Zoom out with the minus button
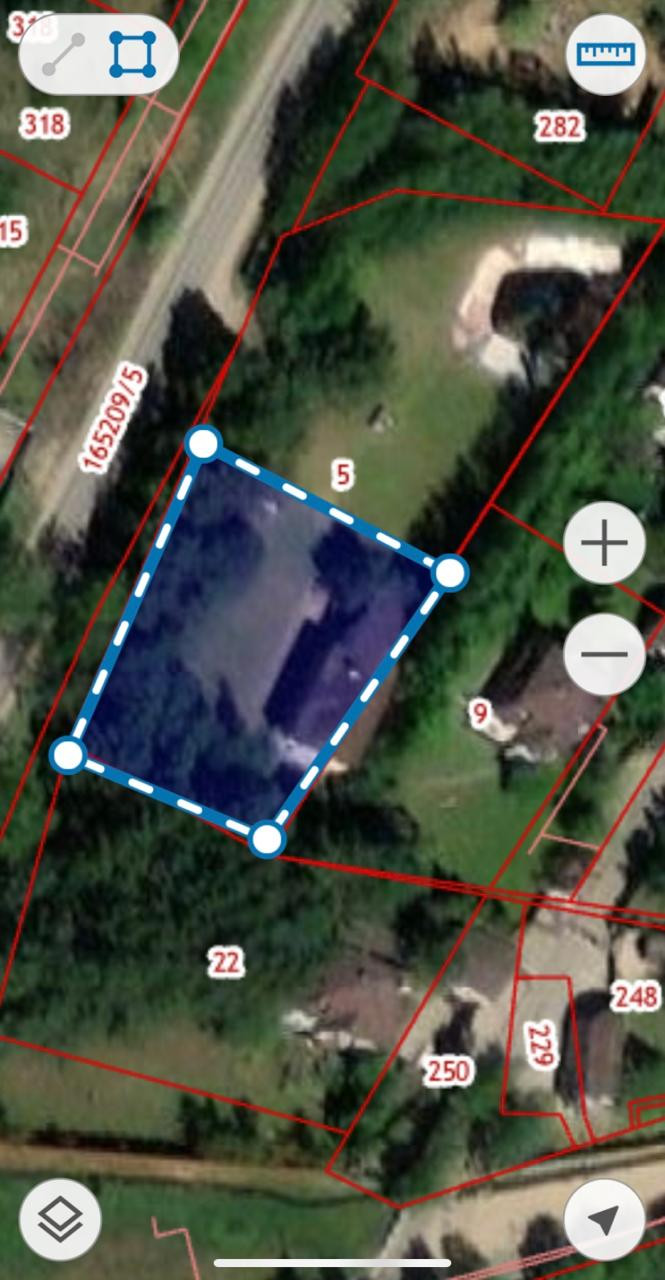Viewport: 665px width, 1280px height. click(x=604, y=655)
